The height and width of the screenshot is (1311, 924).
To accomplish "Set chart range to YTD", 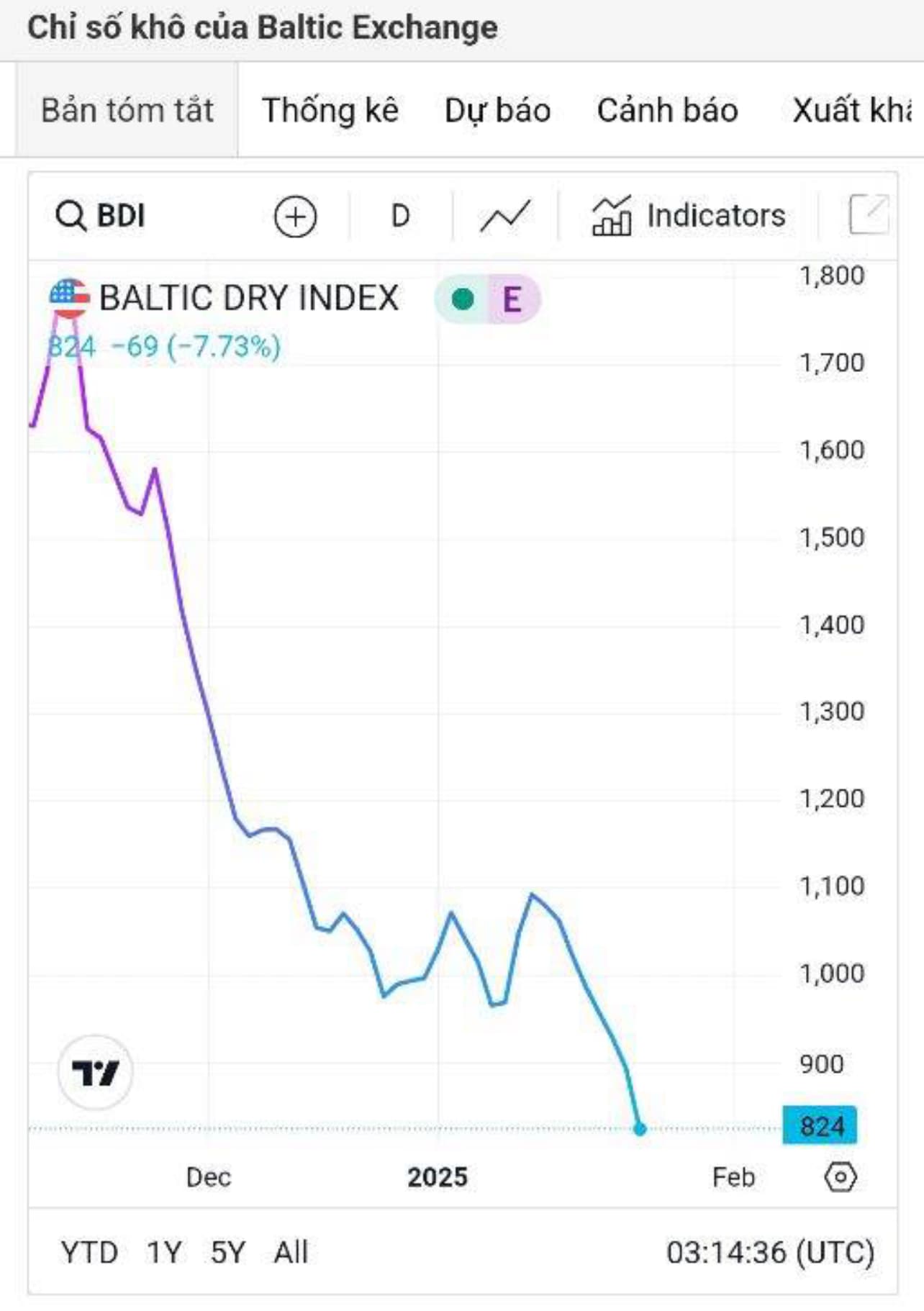I will tap(89, 1253).
